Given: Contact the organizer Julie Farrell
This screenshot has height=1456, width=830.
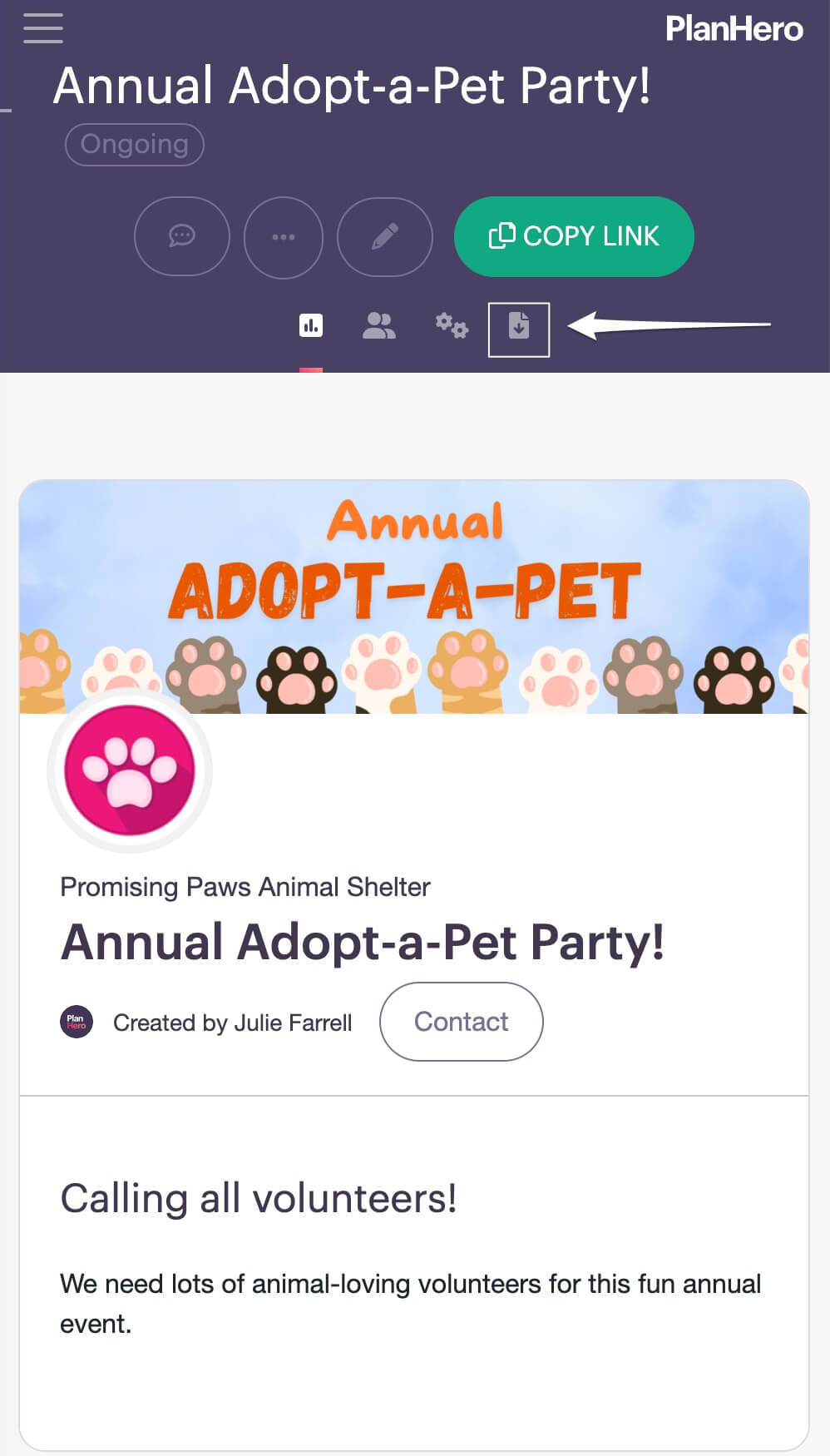Looking at the screenshot, I should [x=462, y=1022].
